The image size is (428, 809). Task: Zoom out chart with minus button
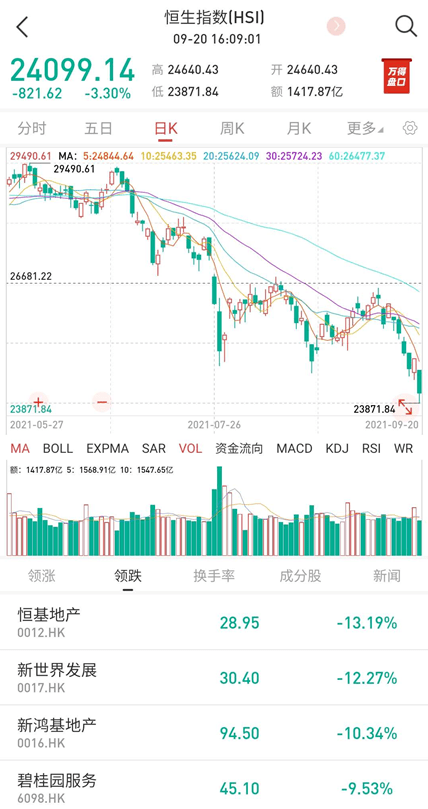point(102,401)
